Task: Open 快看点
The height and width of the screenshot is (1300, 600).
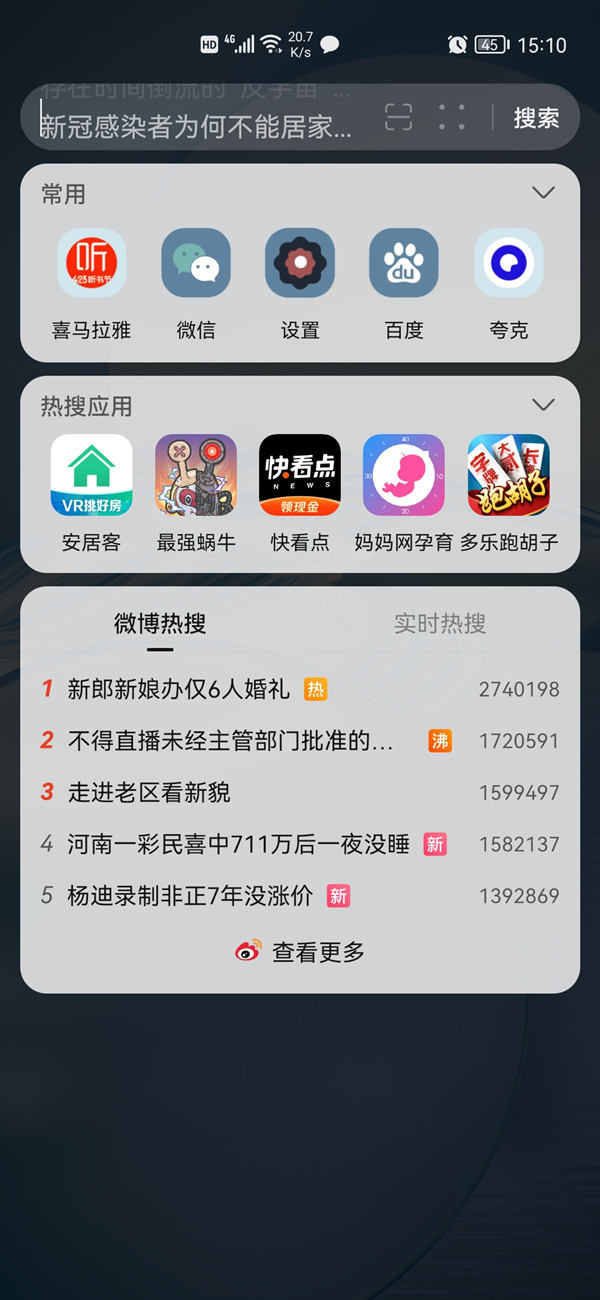Action: point(300,476)
